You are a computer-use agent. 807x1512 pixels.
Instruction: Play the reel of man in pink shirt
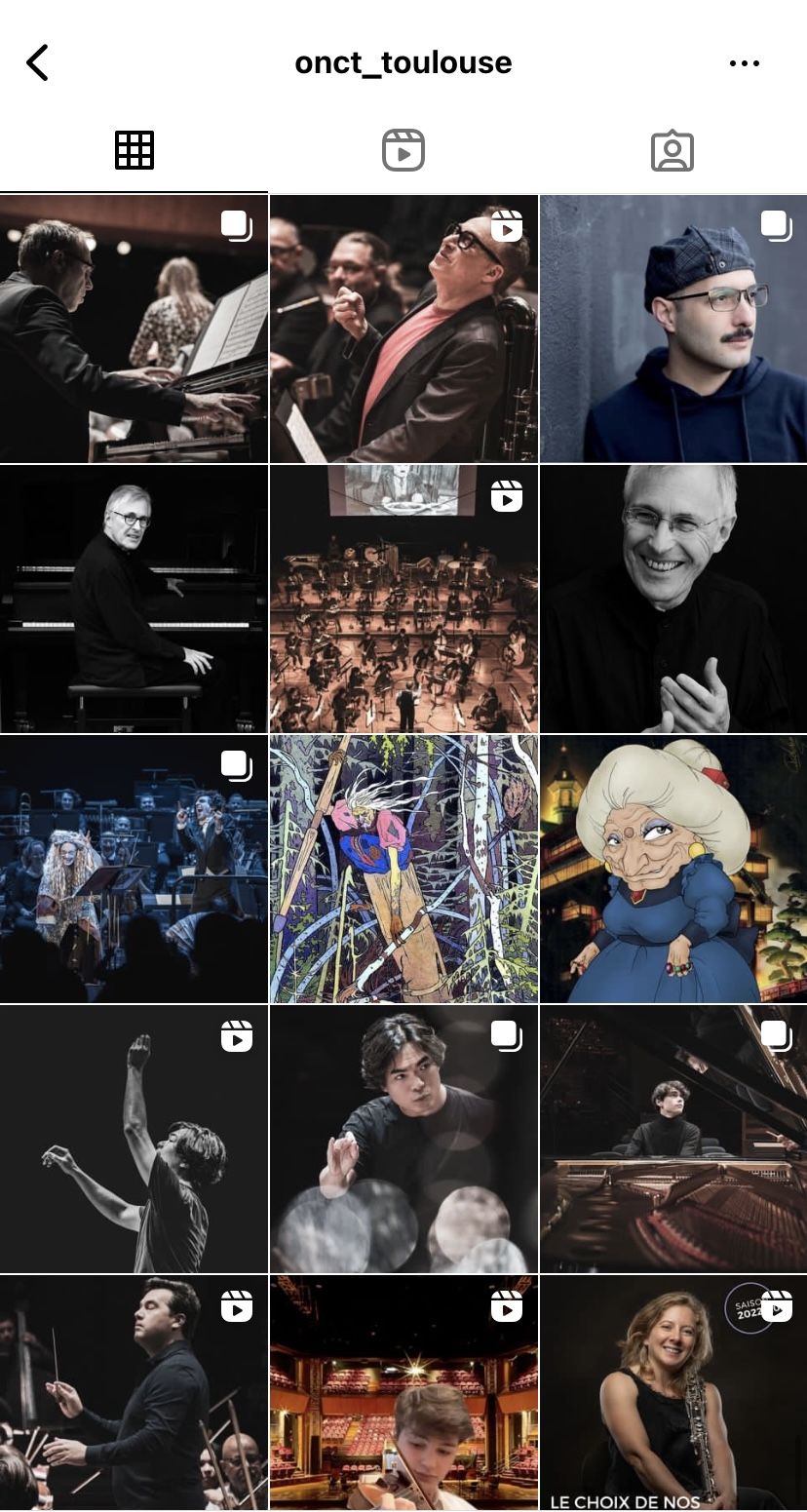403,329
